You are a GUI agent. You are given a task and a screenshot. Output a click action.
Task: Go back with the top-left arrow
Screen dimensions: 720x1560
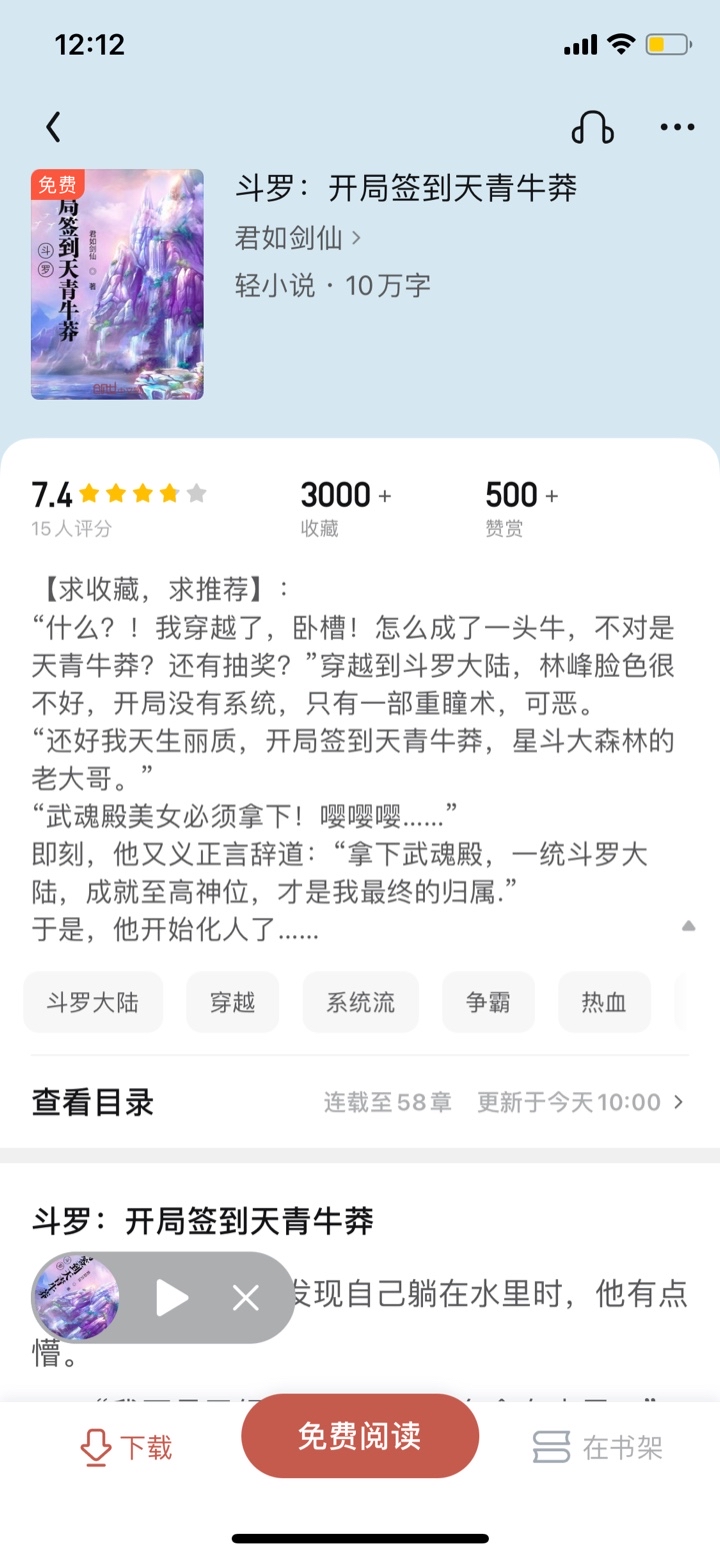pos(54,127)
